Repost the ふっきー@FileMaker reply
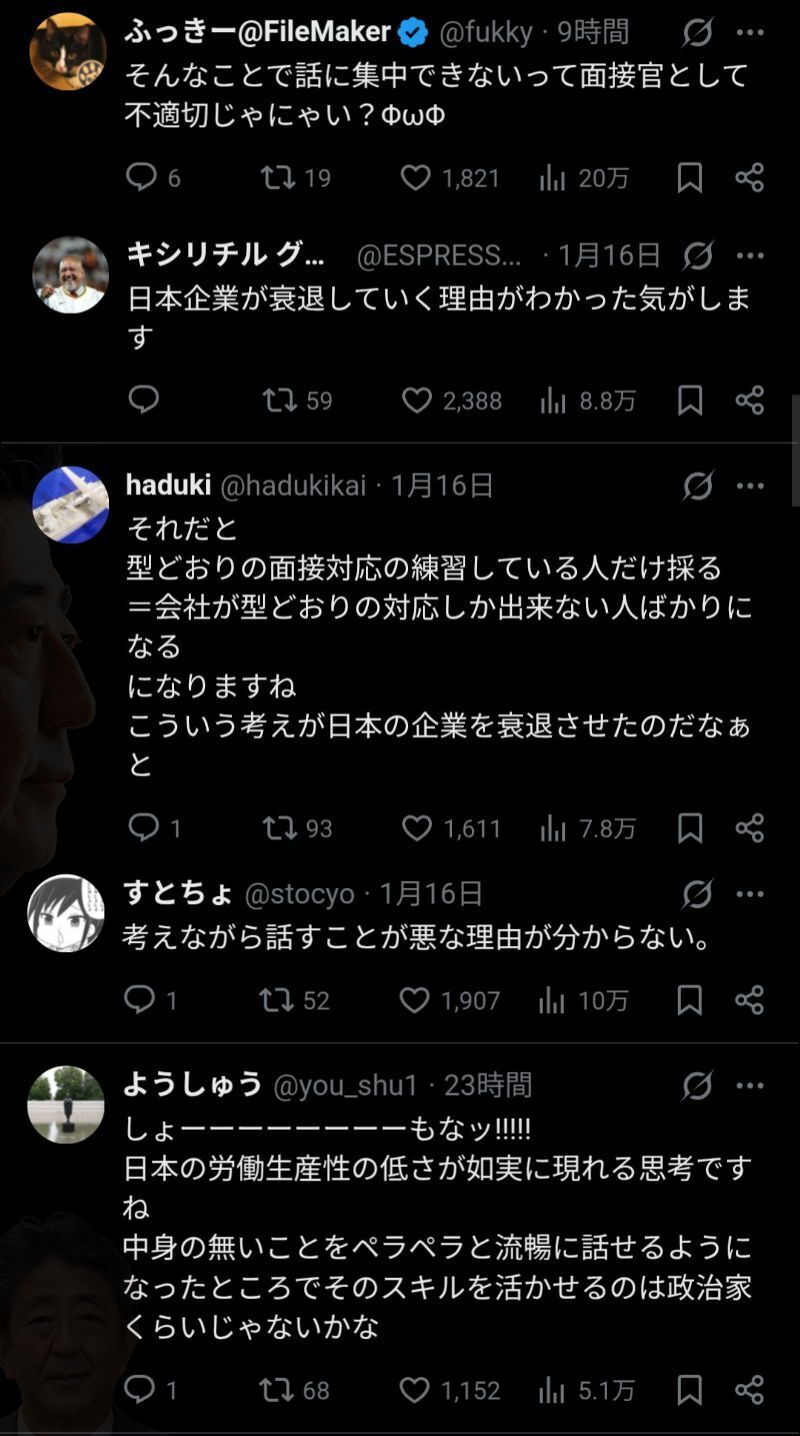This screenshot has width=800, height=1436. click(x=276, y=178)
